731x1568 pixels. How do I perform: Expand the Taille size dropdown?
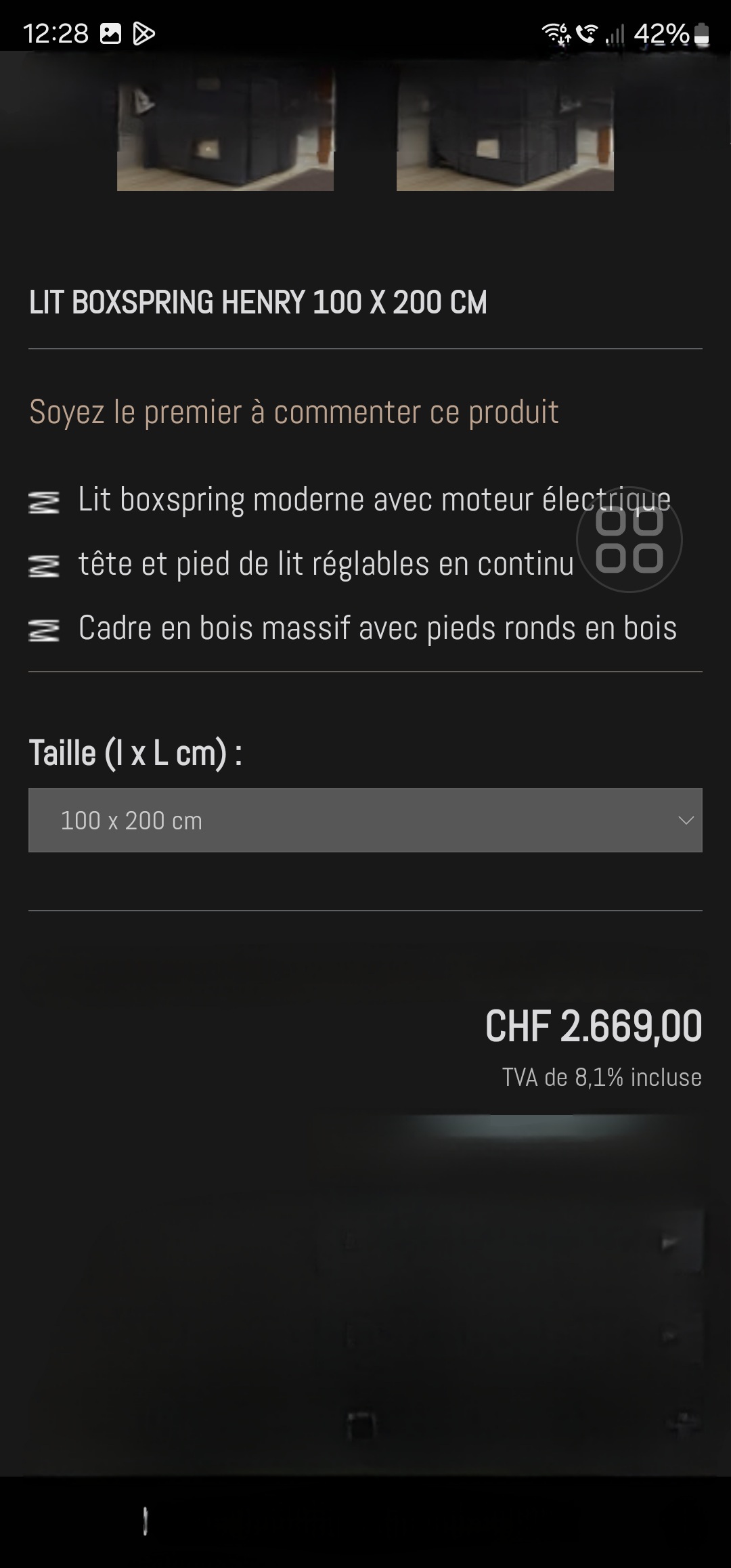pos(365,820)
